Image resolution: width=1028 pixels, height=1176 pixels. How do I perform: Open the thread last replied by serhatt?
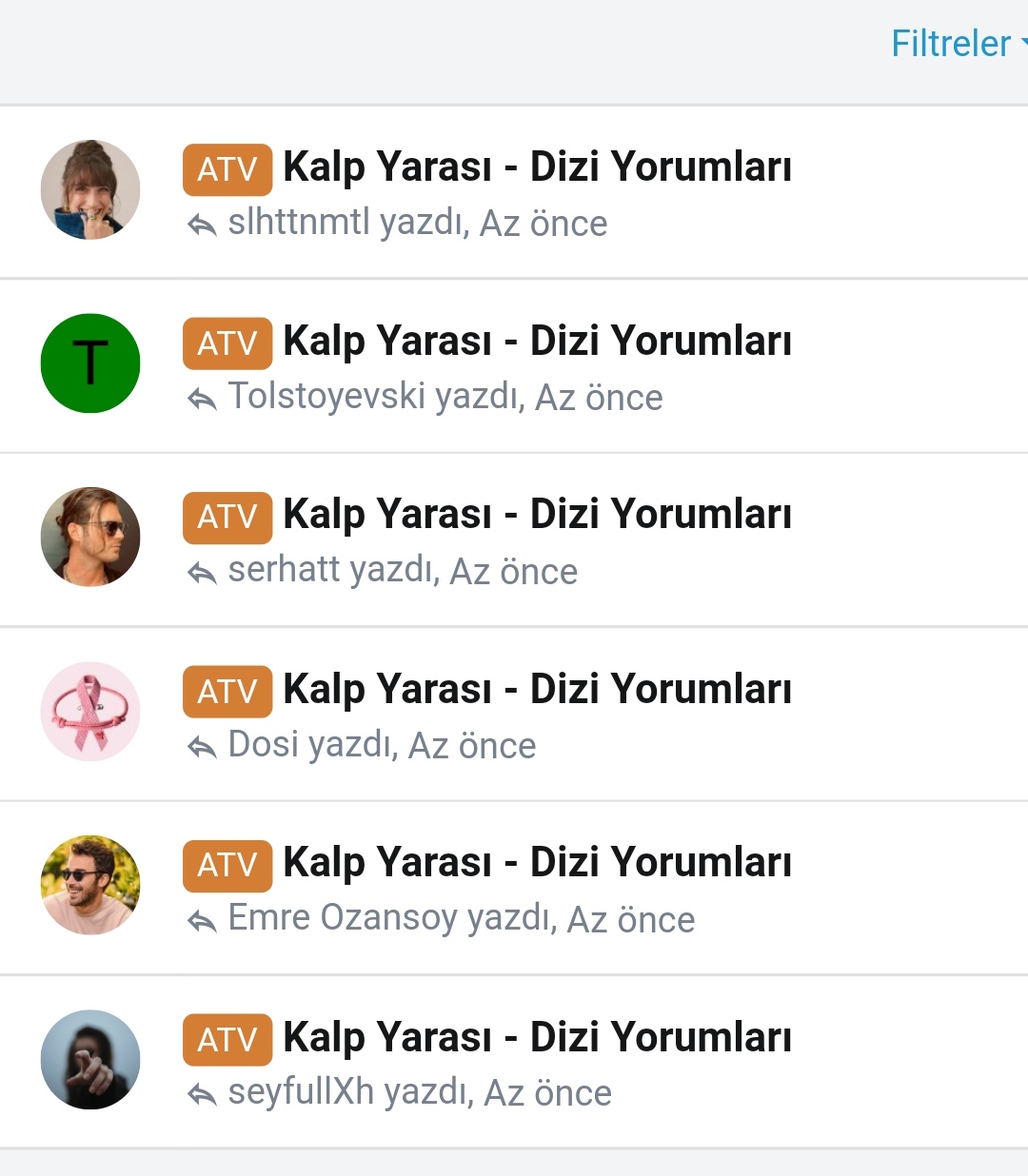[536, 515]
